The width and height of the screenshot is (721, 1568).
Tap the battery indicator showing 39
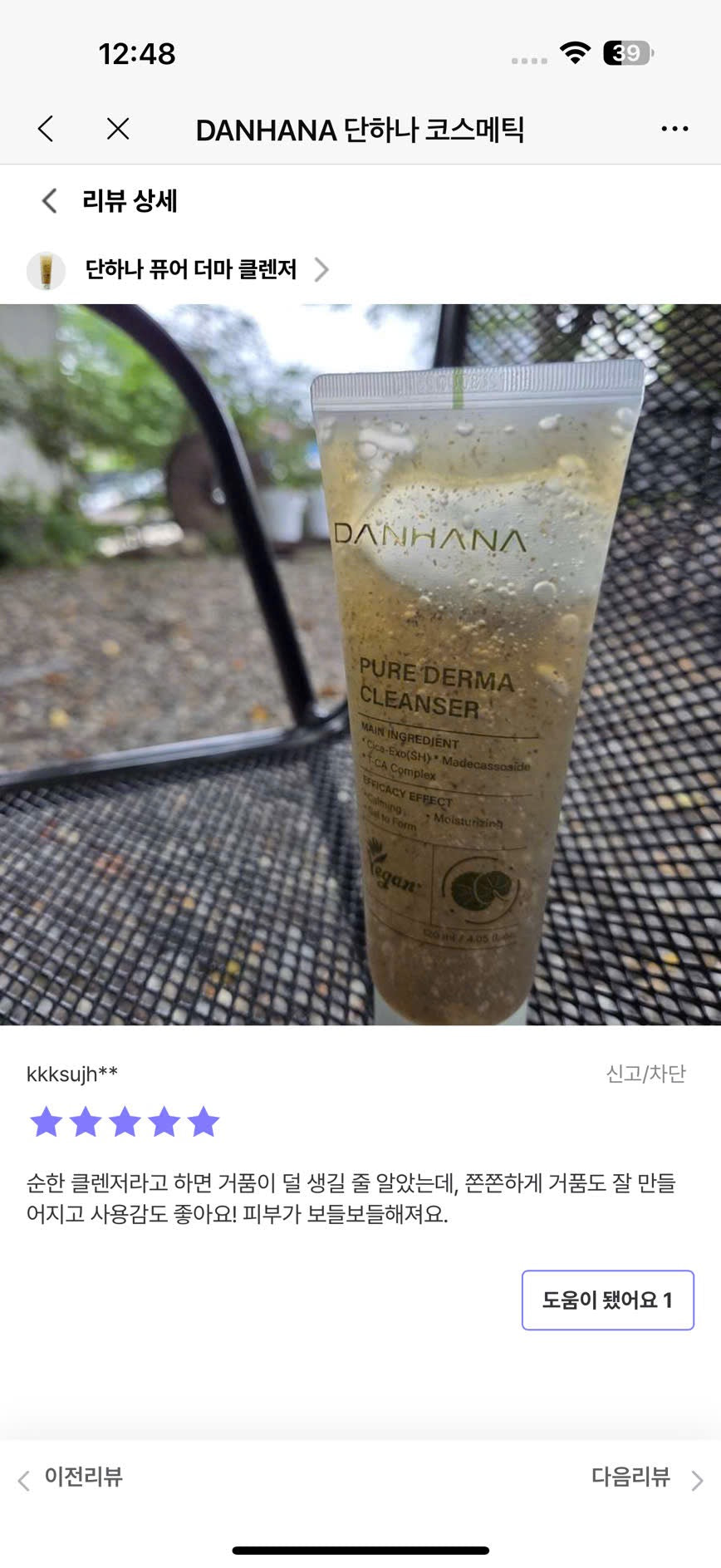pyautogui.click(x=625, y=53)
